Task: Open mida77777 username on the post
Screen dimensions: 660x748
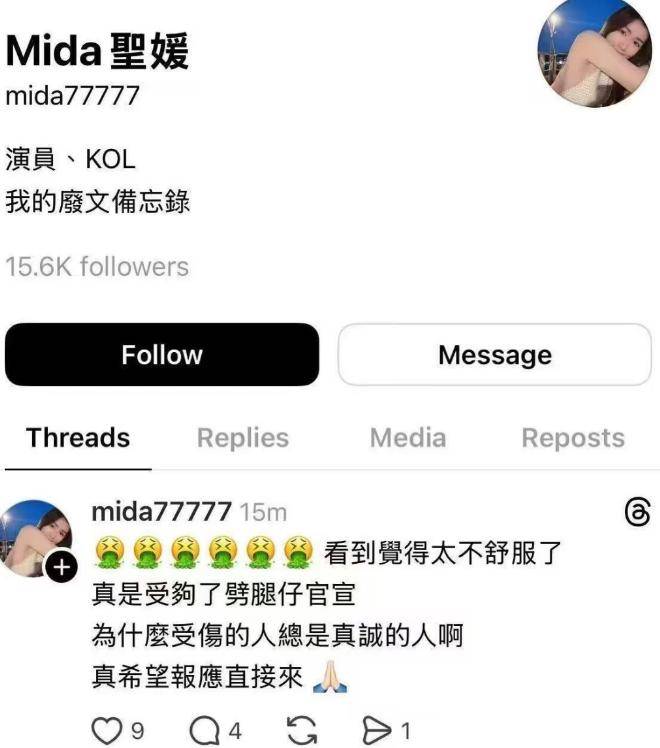Action: pyautogui.click(x=161, y=512)
